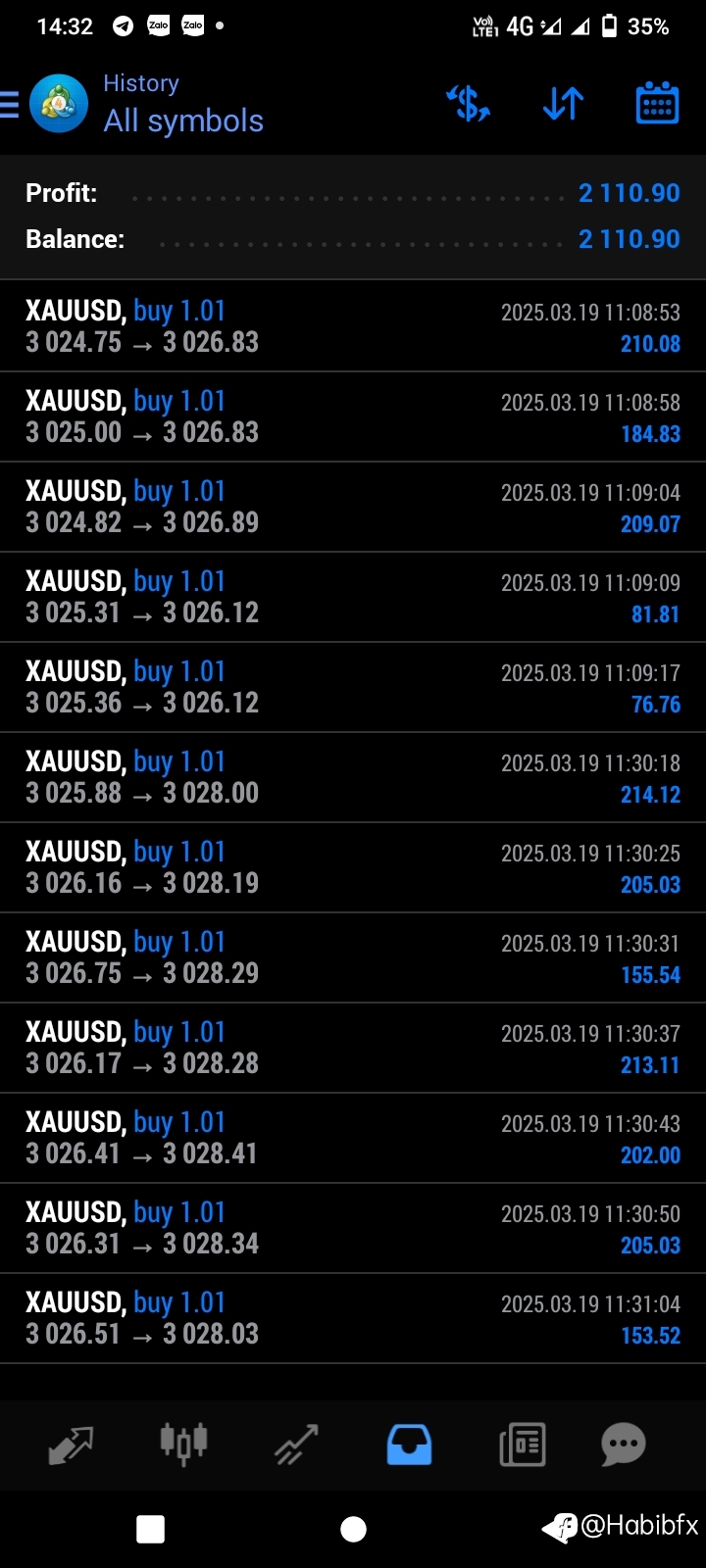Select the trade with profit 155.54
Image resolution: width=706 pixels, height=1568 pixels.
point(353,957)
